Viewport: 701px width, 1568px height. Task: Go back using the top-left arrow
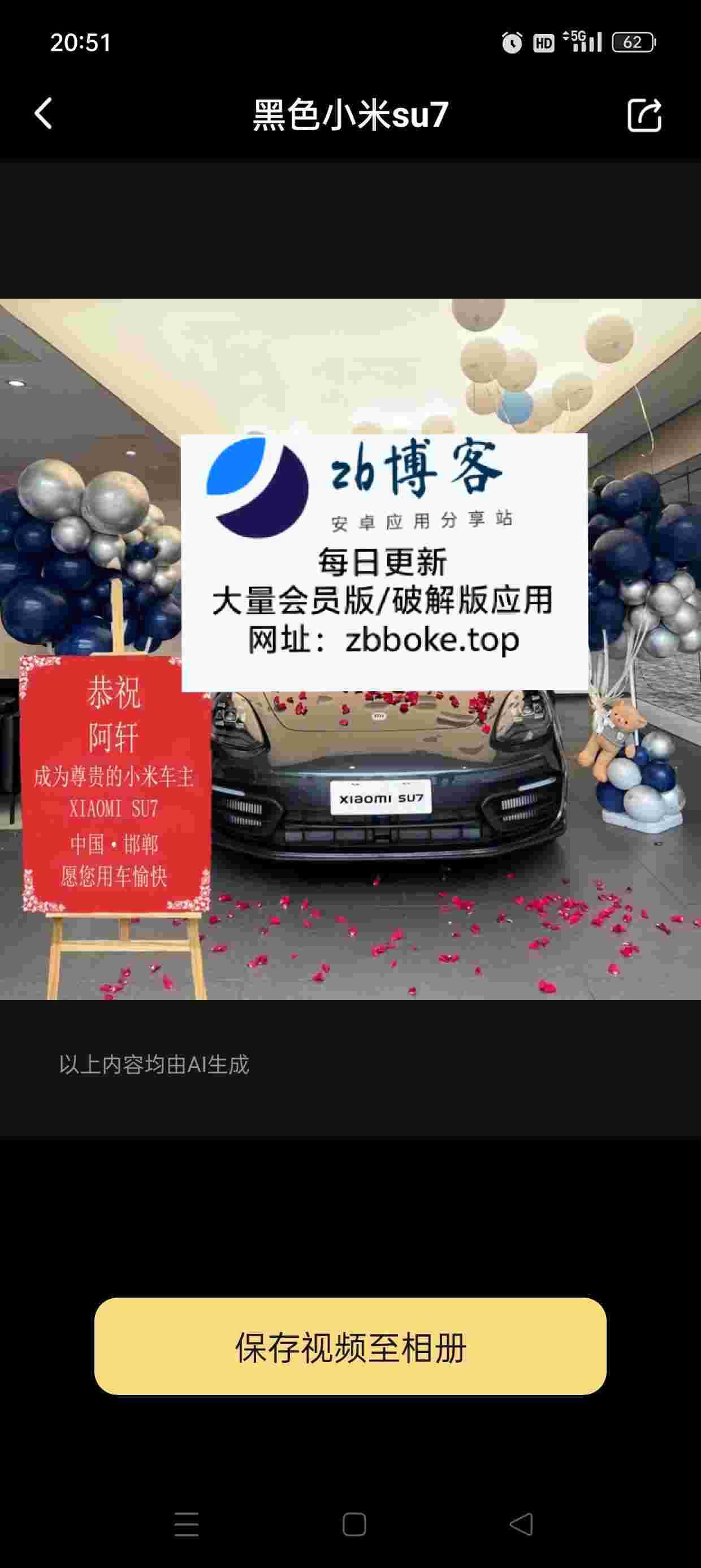point(43,114)
